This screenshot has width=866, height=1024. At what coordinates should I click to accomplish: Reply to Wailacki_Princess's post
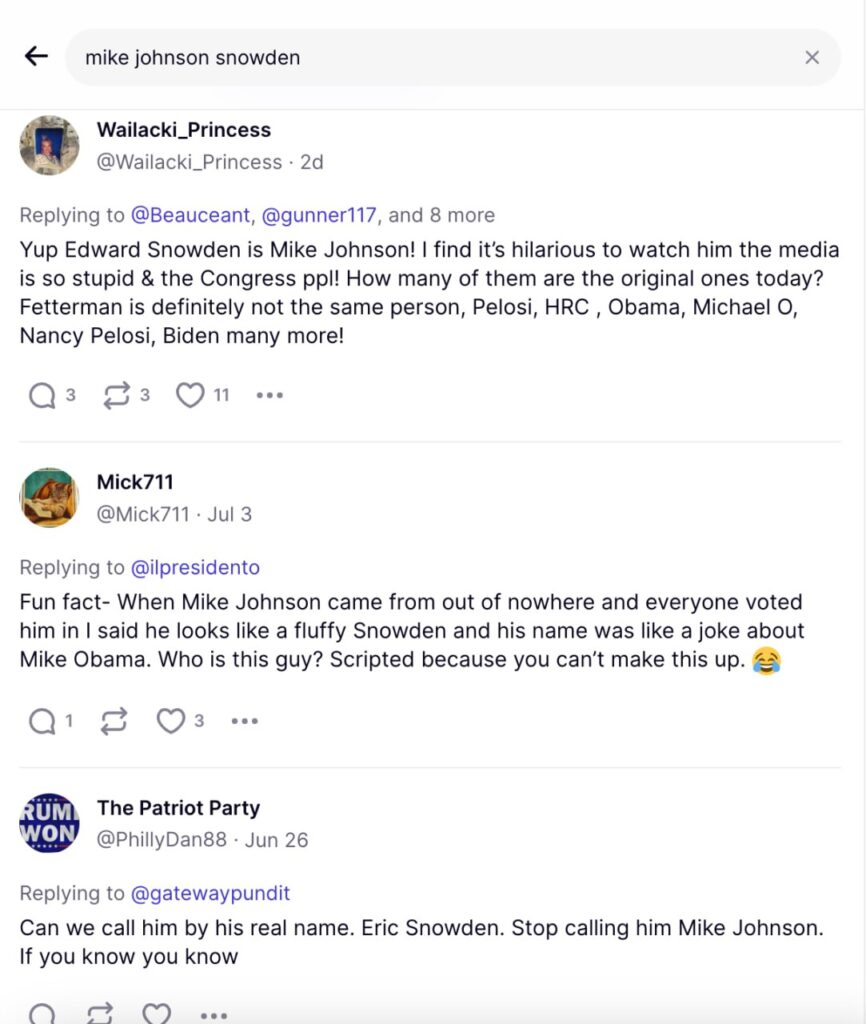click(x=42, y=396)
